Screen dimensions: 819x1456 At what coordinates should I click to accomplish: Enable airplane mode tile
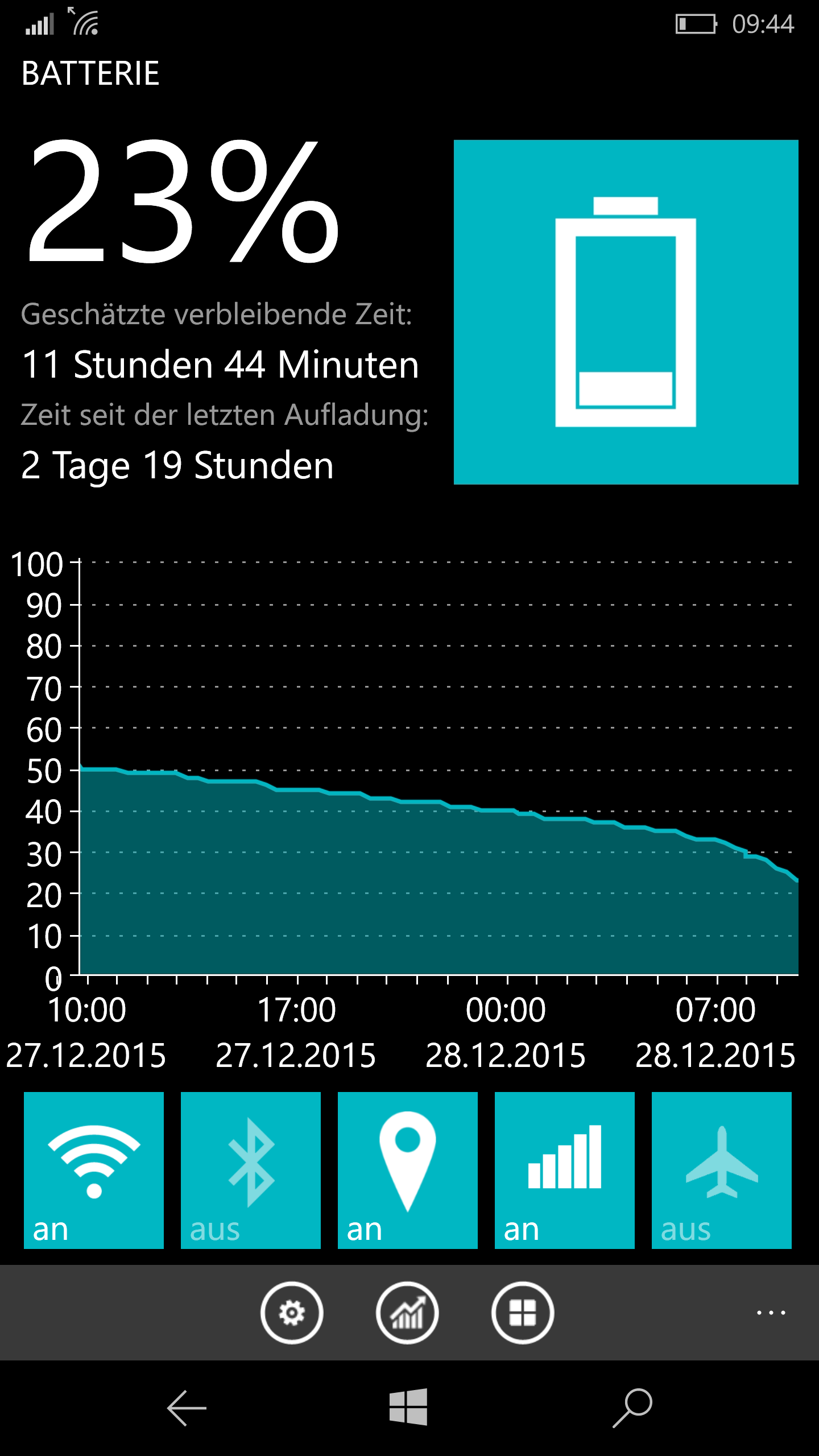722,1170
